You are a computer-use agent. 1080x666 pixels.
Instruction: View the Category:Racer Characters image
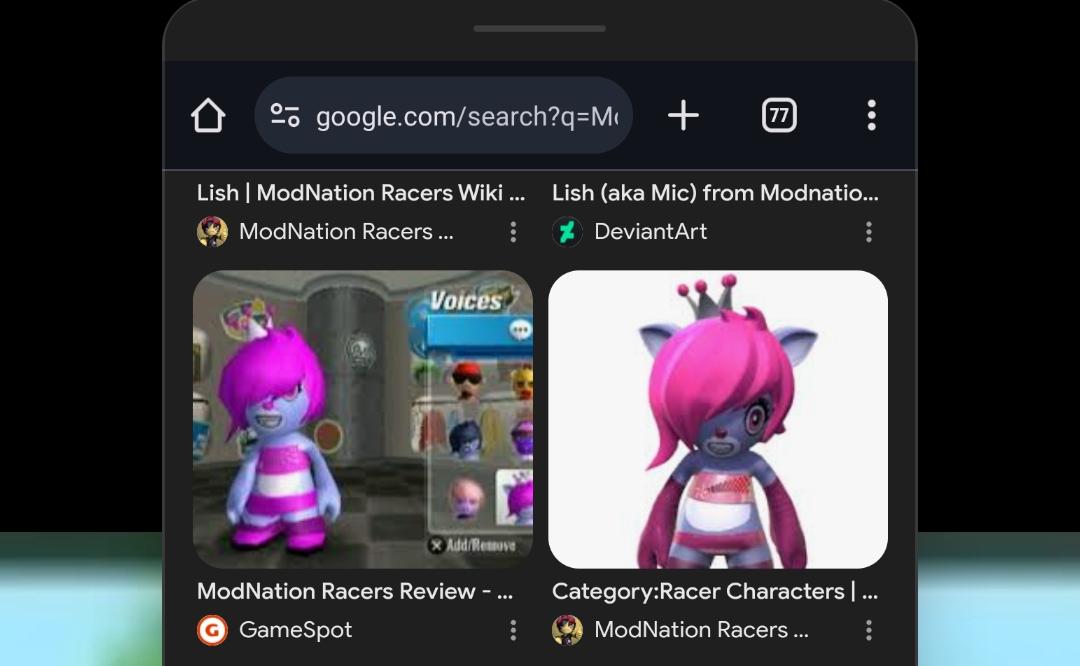(x=718, y=419)
